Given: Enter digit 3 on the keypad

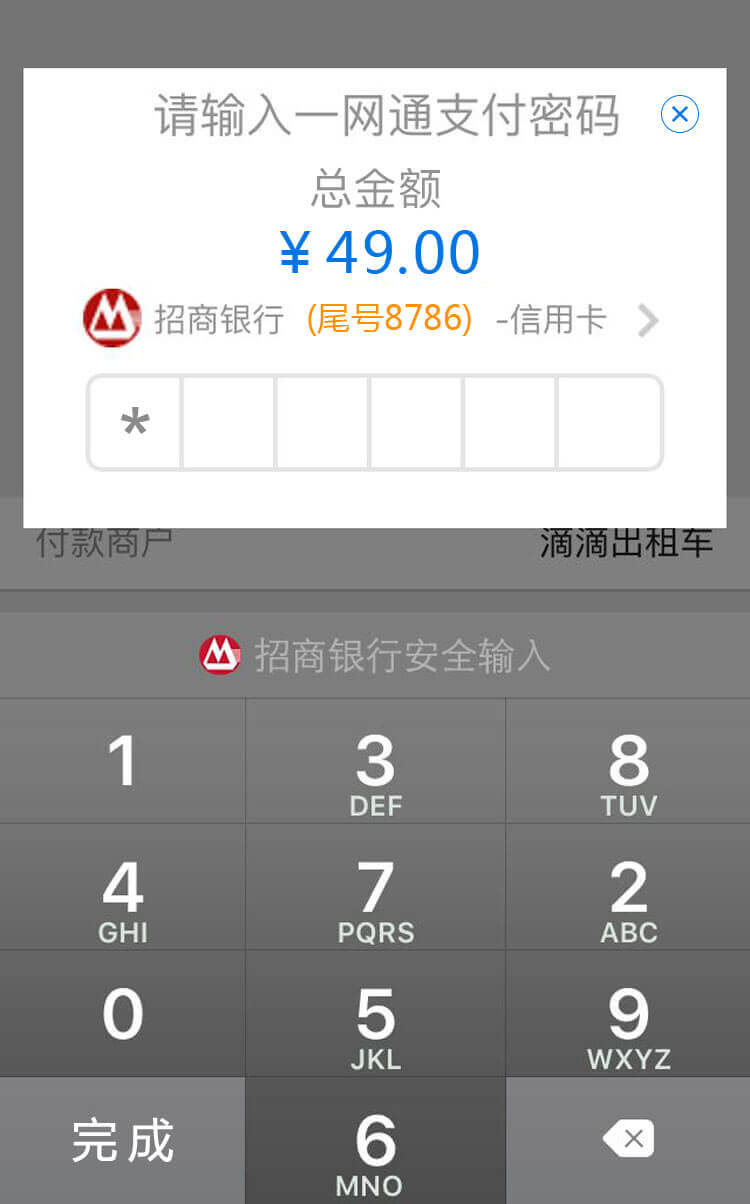Looking at the screenshot, I should (x=376, y=762).
